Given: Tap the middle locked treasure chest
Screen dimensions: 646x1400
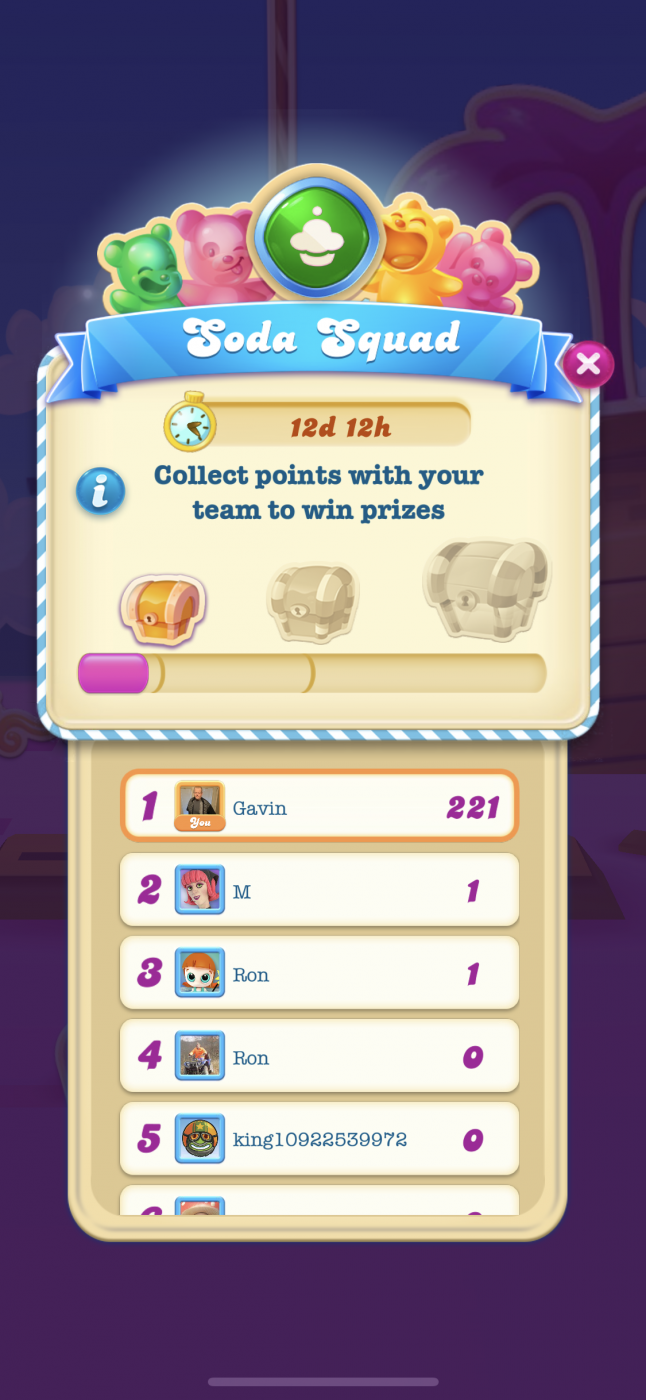Looking at the screenshot, I should tap(312, 603).
